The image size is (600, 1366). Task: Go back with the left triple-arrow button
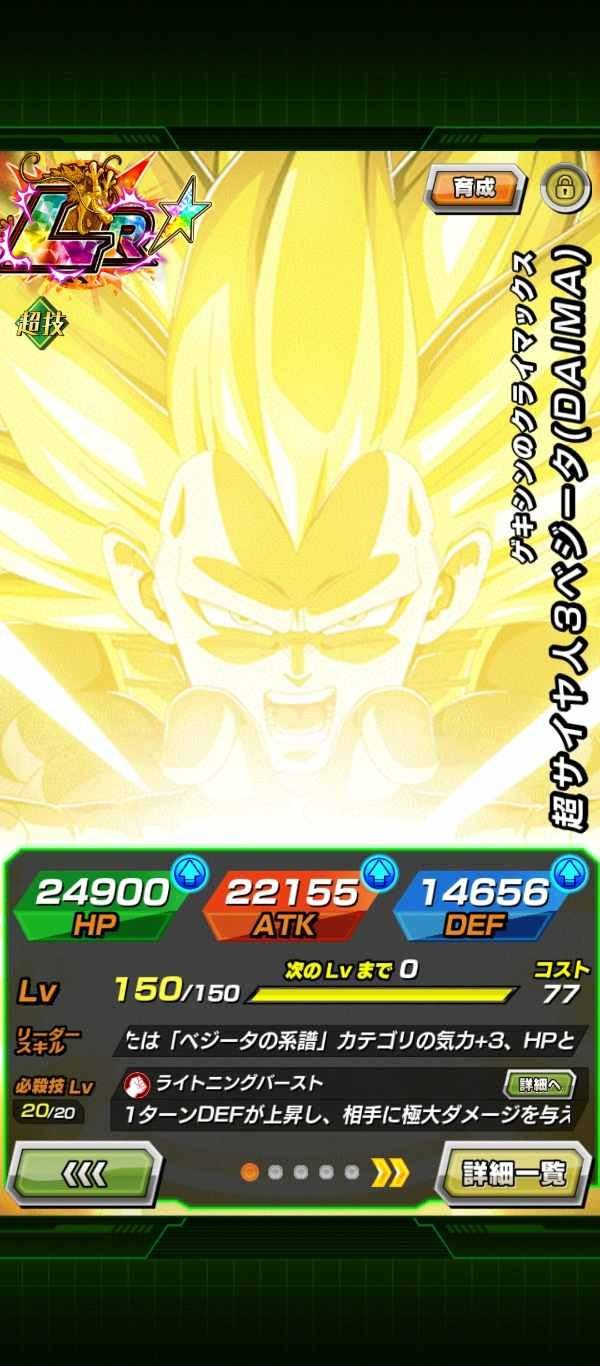point(84,1171)
